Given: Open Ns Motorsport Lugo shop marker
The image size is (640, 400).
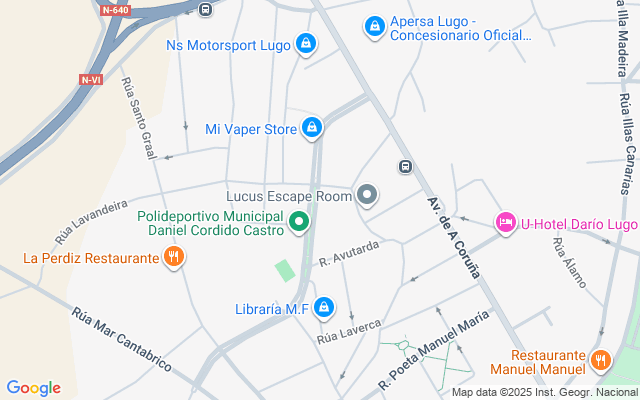Looking at the screenshot, I should click(x=306, y=44).
